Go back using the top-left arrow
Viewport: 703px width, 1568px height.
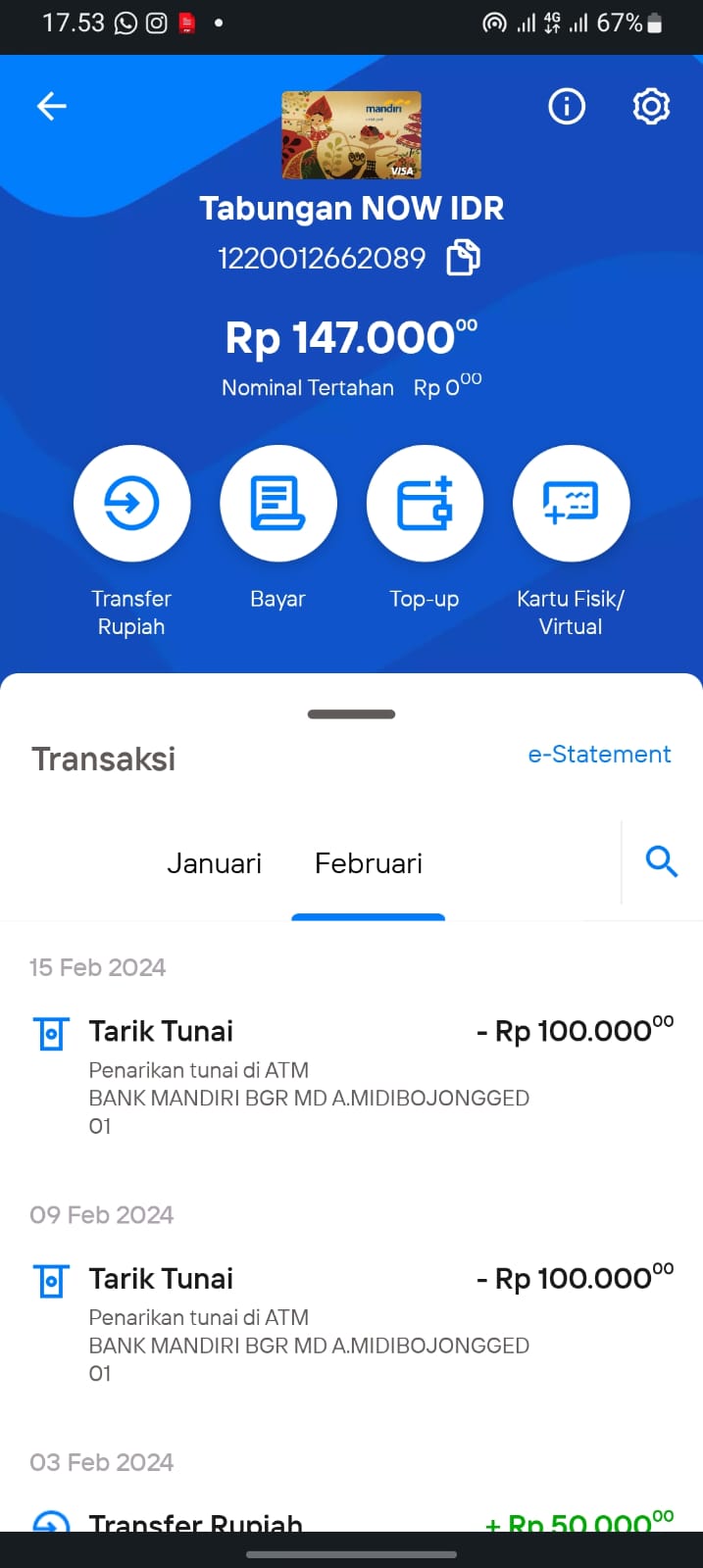point(51,106)
